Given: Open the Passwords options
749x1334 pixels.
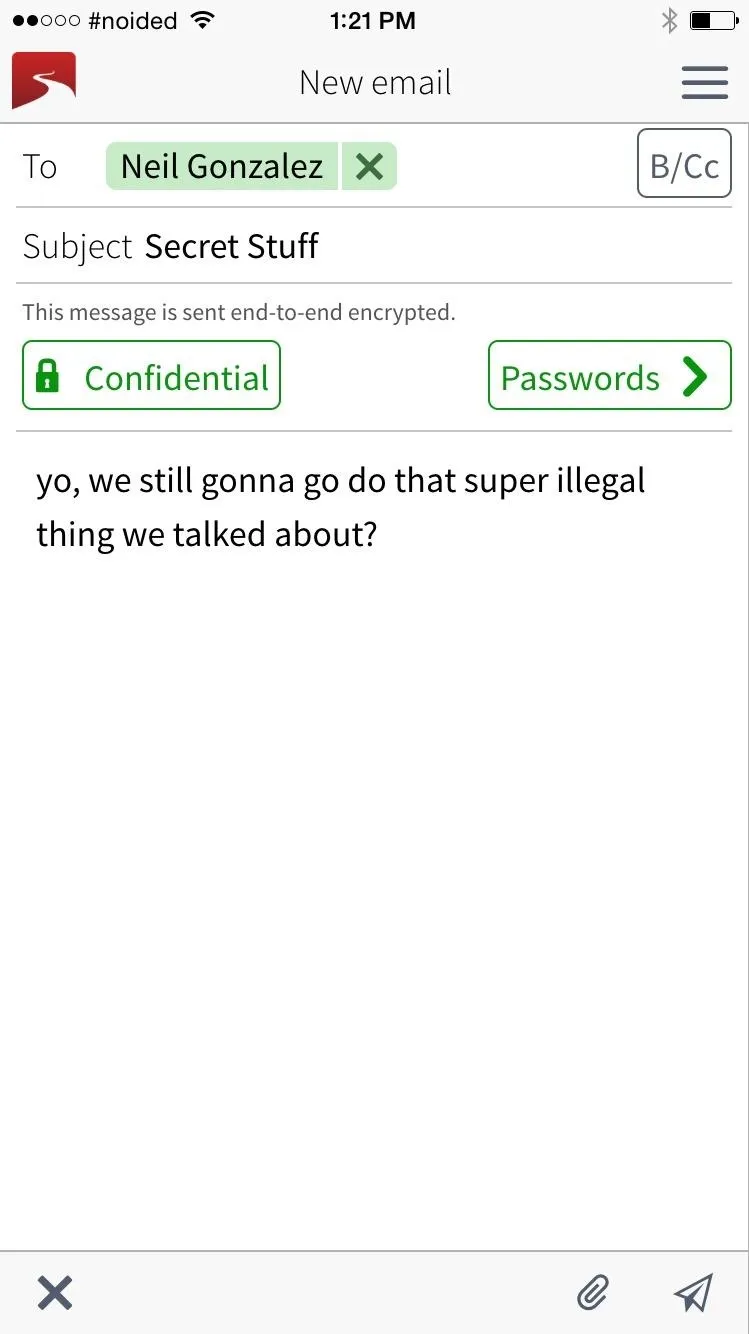Looking at the screenshot, I should tap(609, 376).
